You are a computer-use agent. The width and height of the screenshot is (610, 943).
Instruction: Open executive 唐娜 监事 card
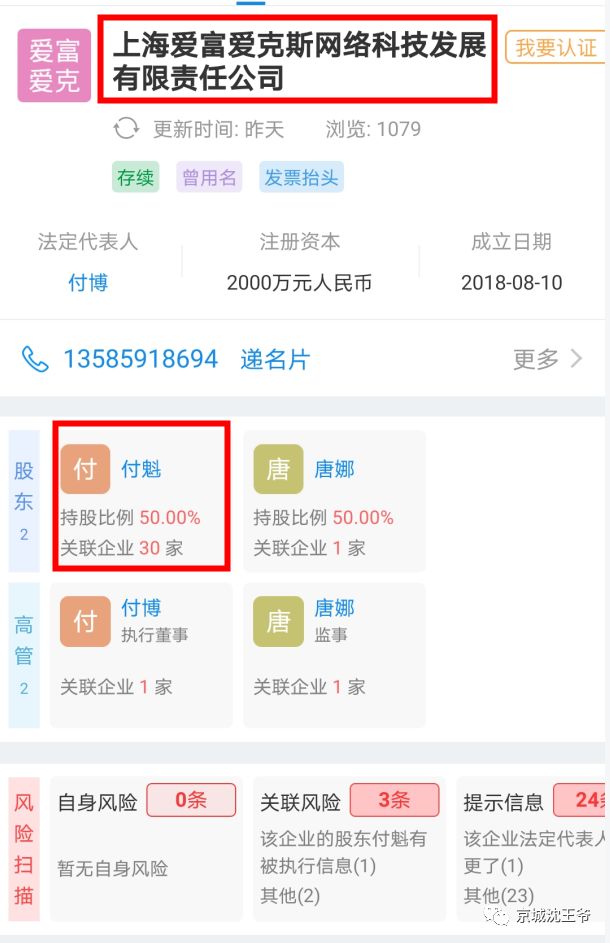(333, 645)
